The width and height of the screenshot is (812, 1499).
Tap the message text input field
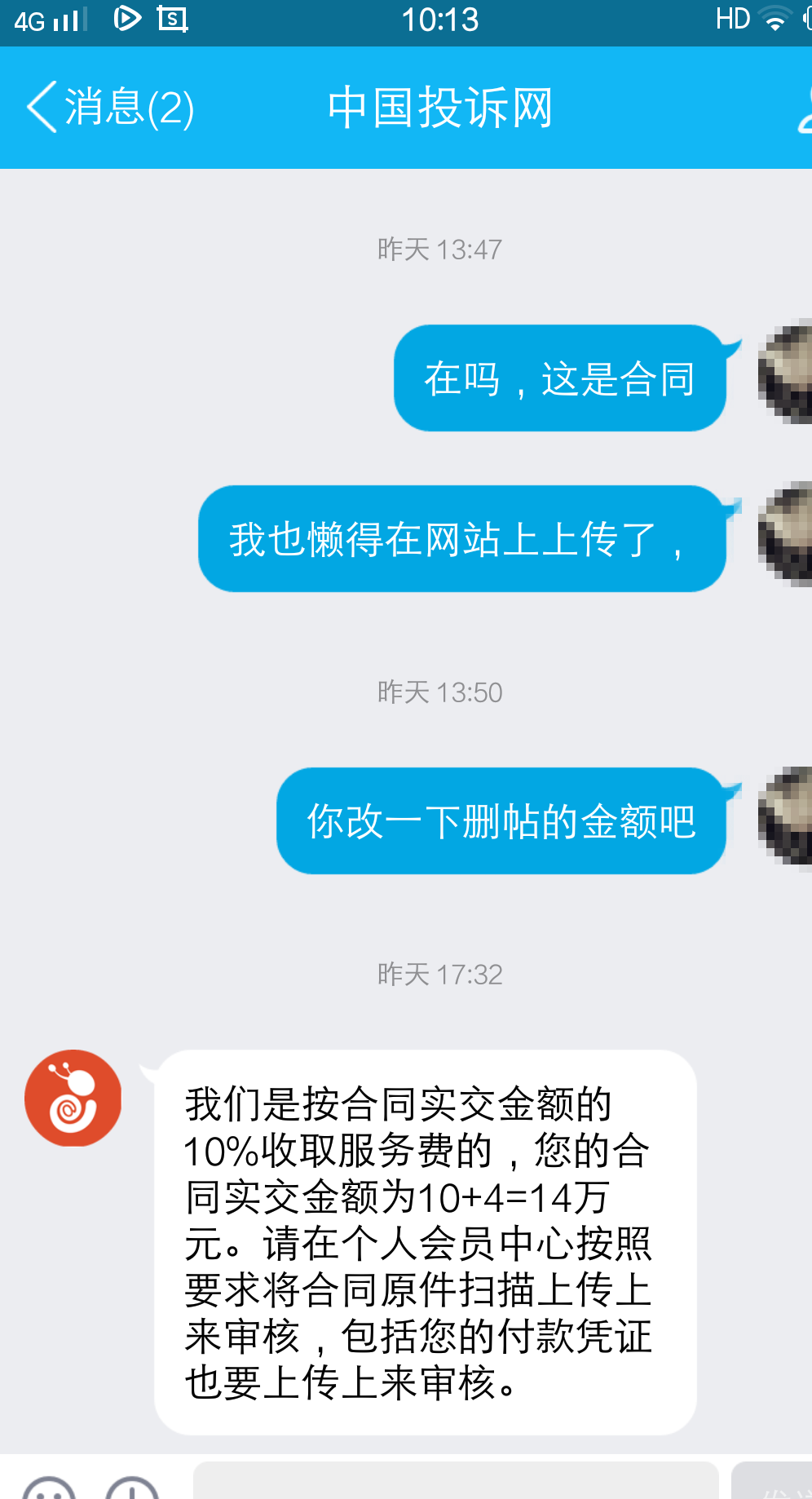456,1481
